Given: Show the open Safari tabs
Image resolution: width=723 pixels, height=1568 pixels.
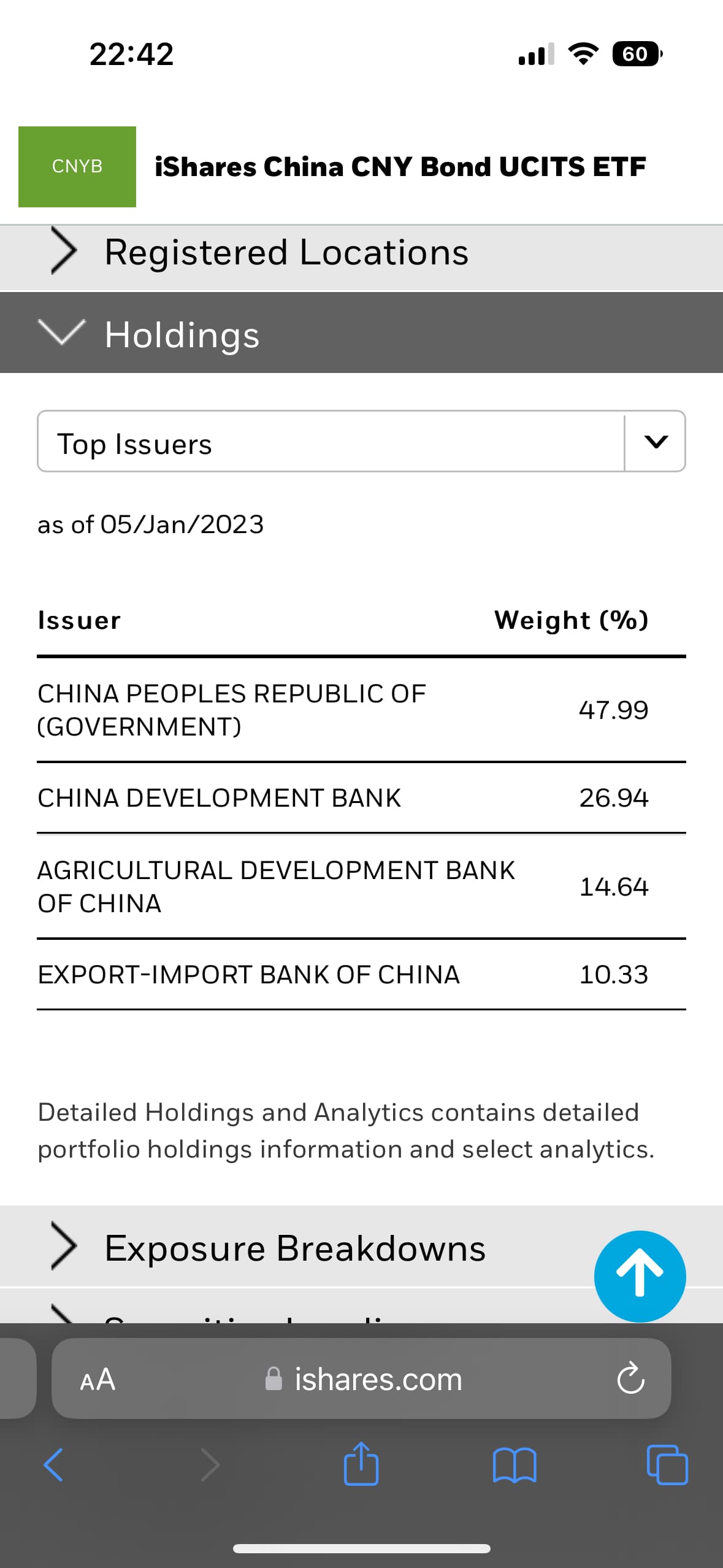Looking at the screenshot, I should coord(667,1465).
